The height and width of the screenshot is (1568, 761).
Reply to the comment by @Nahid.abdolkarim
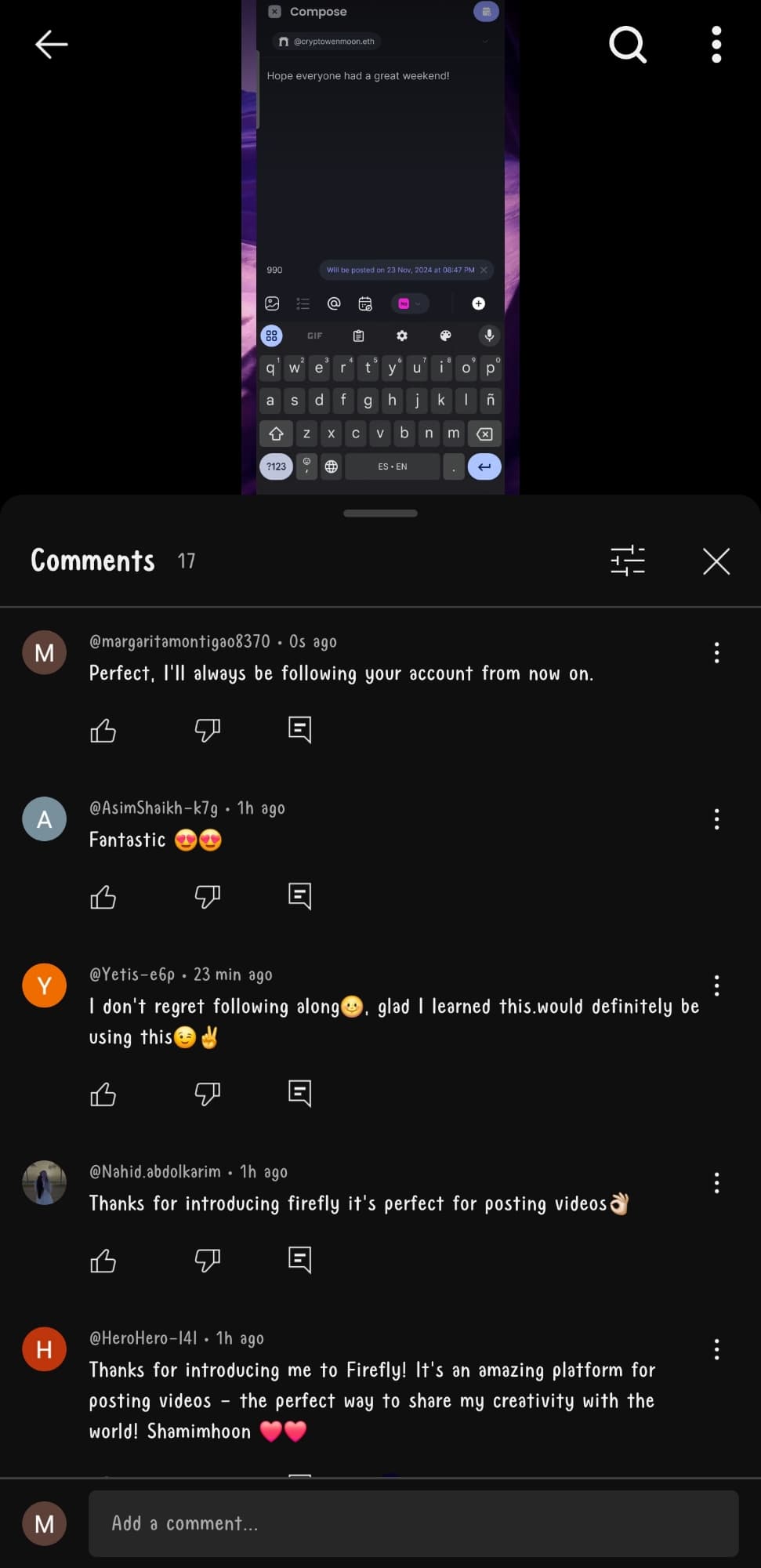(x=300, y=1260)
